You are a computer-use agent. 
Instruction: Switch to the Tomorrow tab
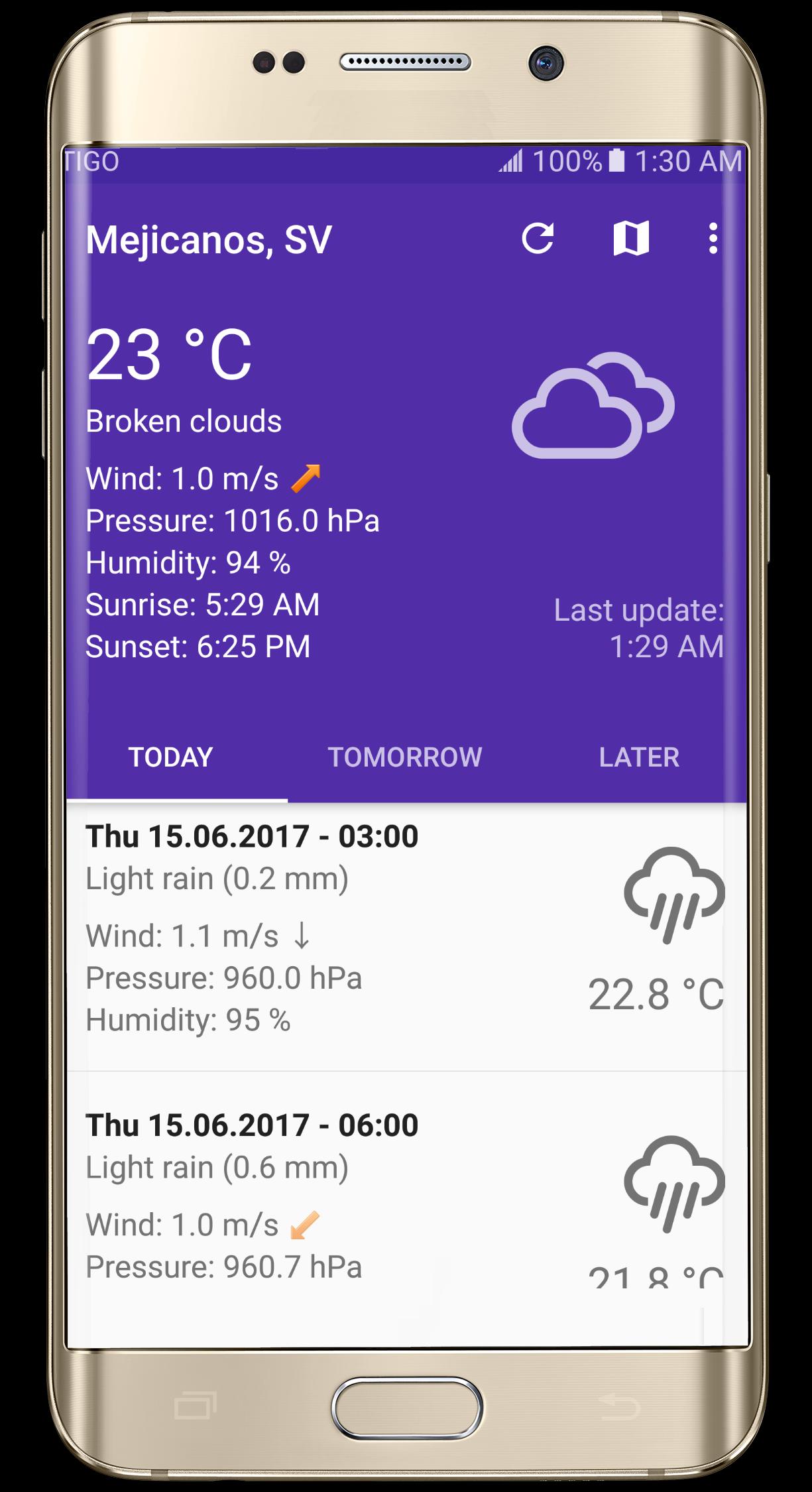[x=405, y=757]
